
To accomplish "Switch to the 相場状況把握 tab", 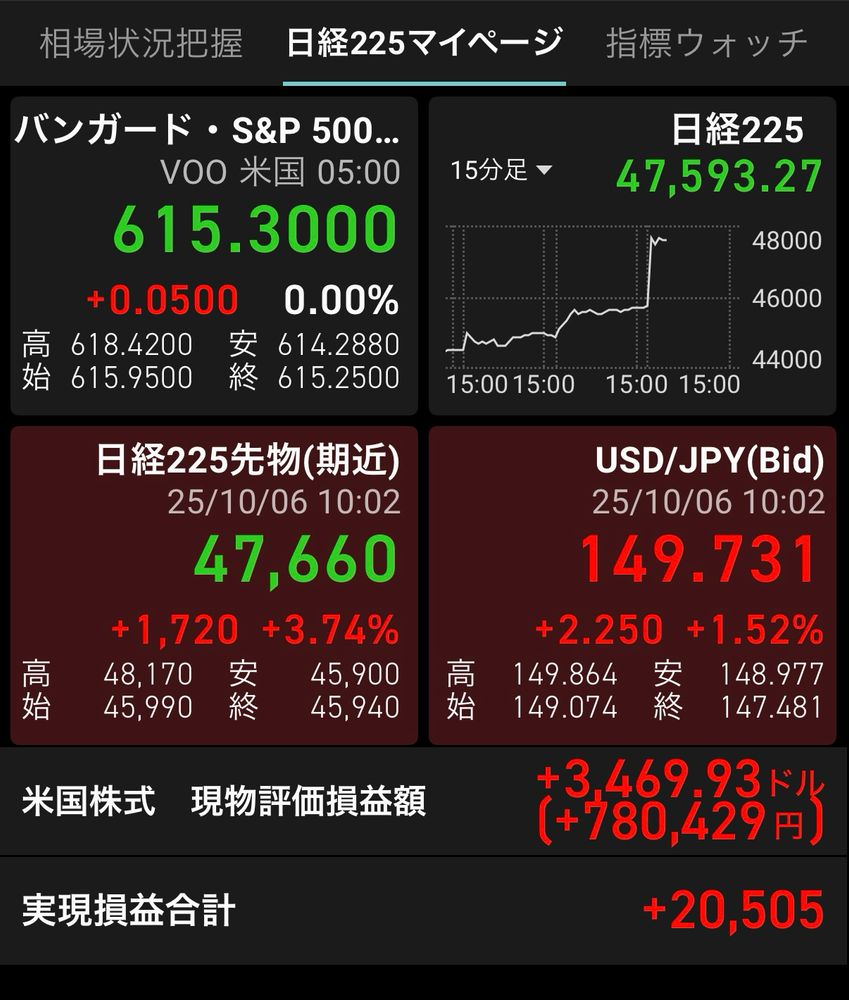I will [x=141, y=43].
